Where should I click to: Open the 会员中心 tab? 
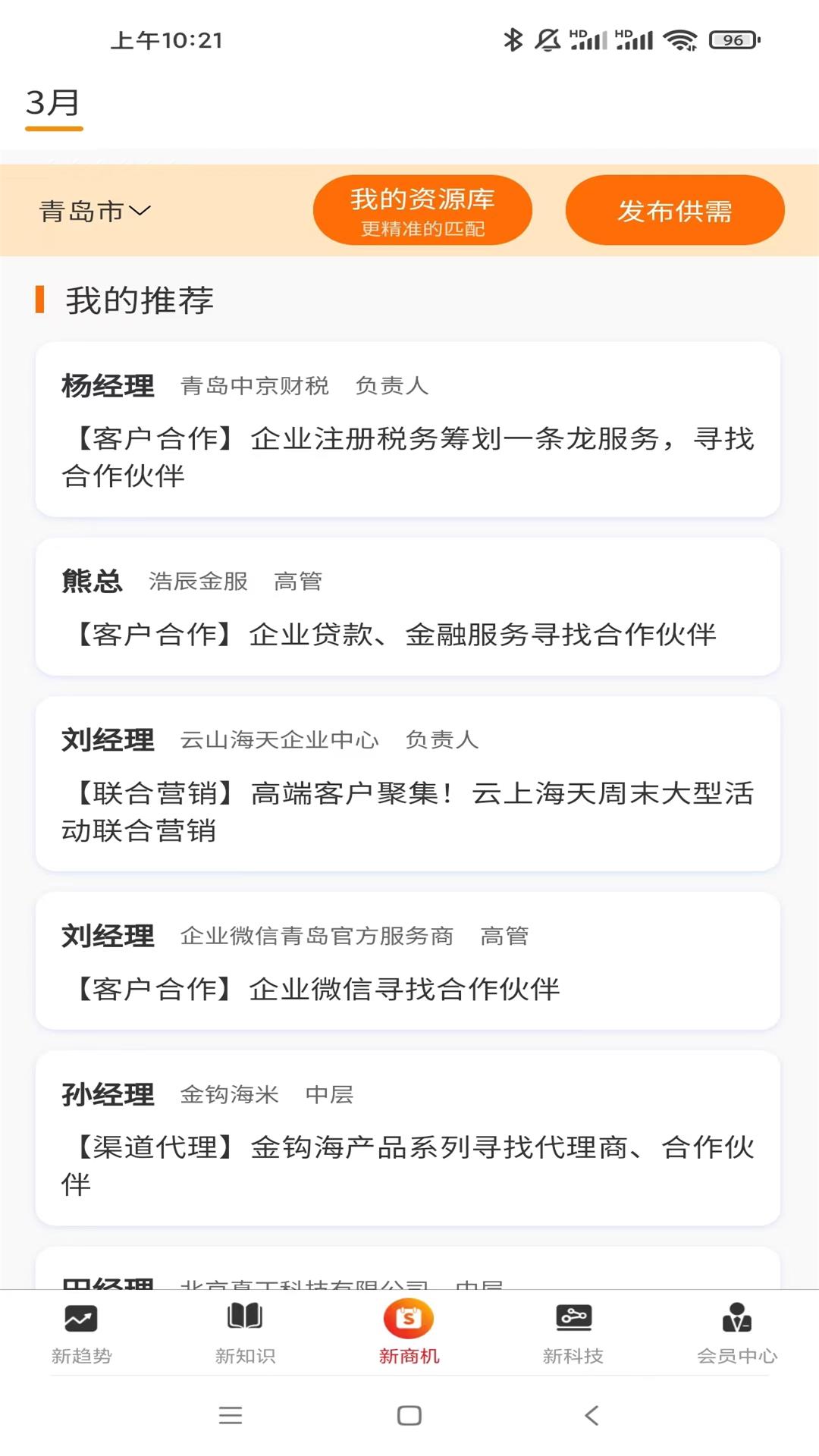(x=736, y=1333)
